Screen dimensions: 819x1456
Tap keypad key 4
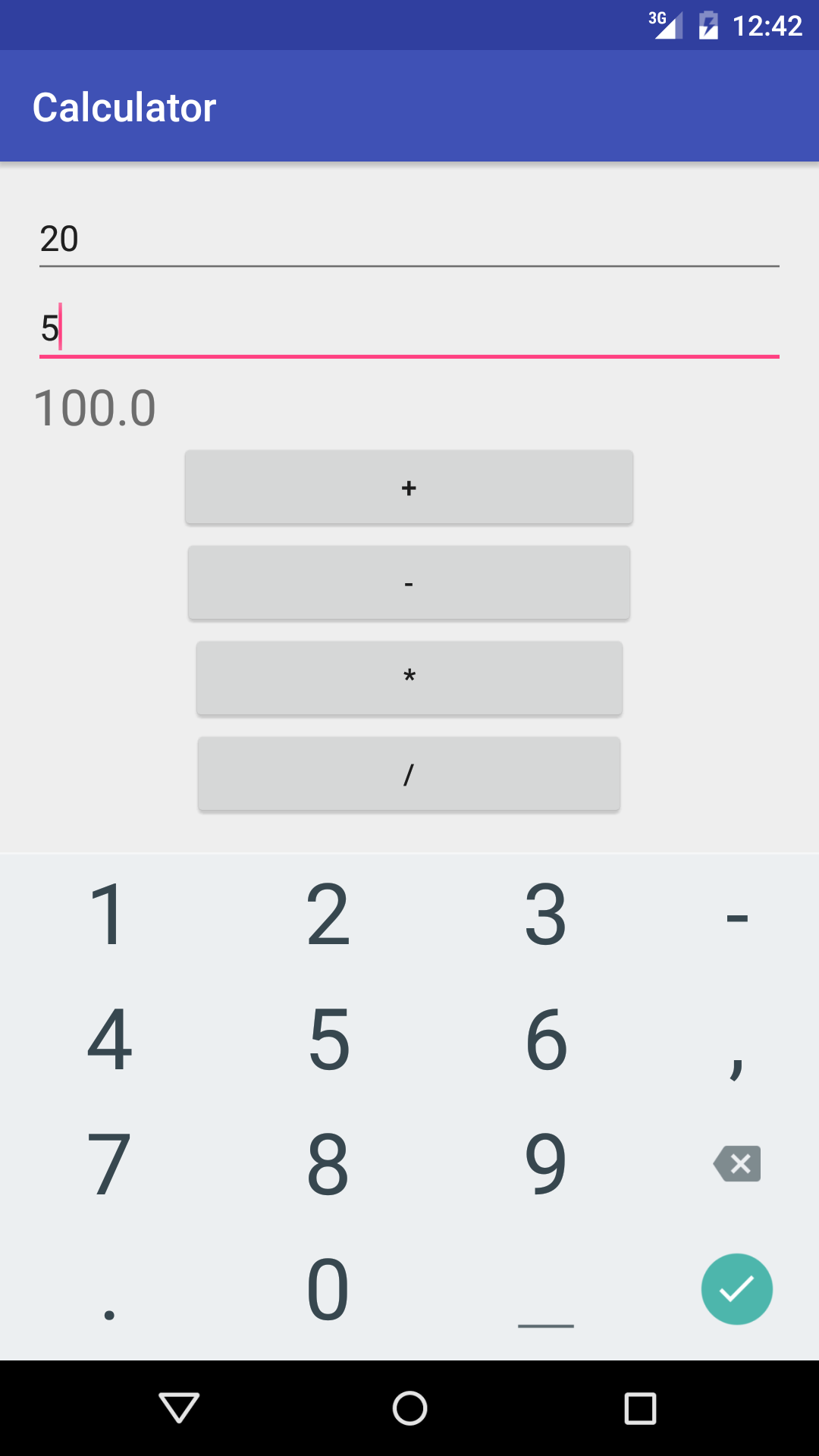[x=109, y=1040]
